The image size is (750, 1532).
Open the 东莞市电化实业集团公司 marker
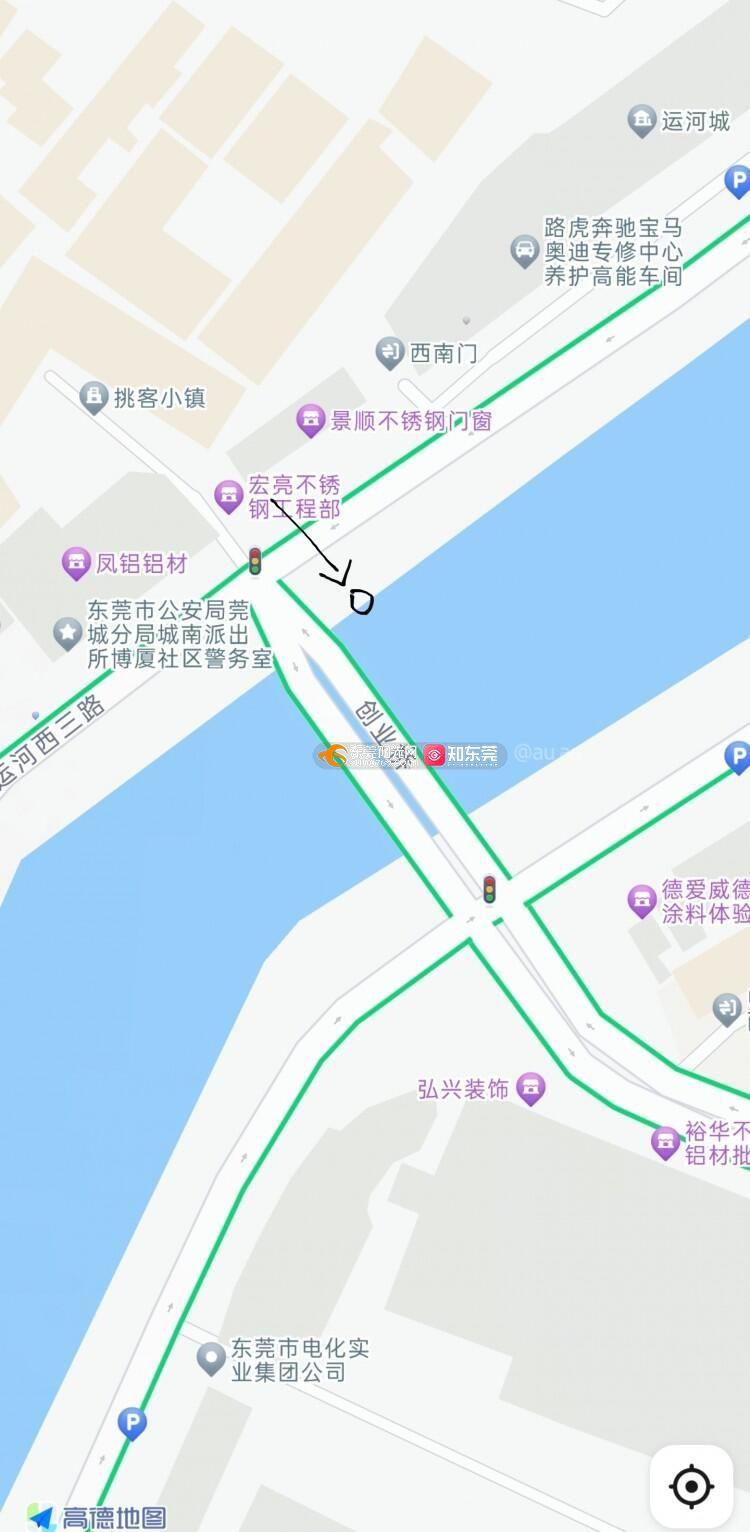(x=211, y=1359)
